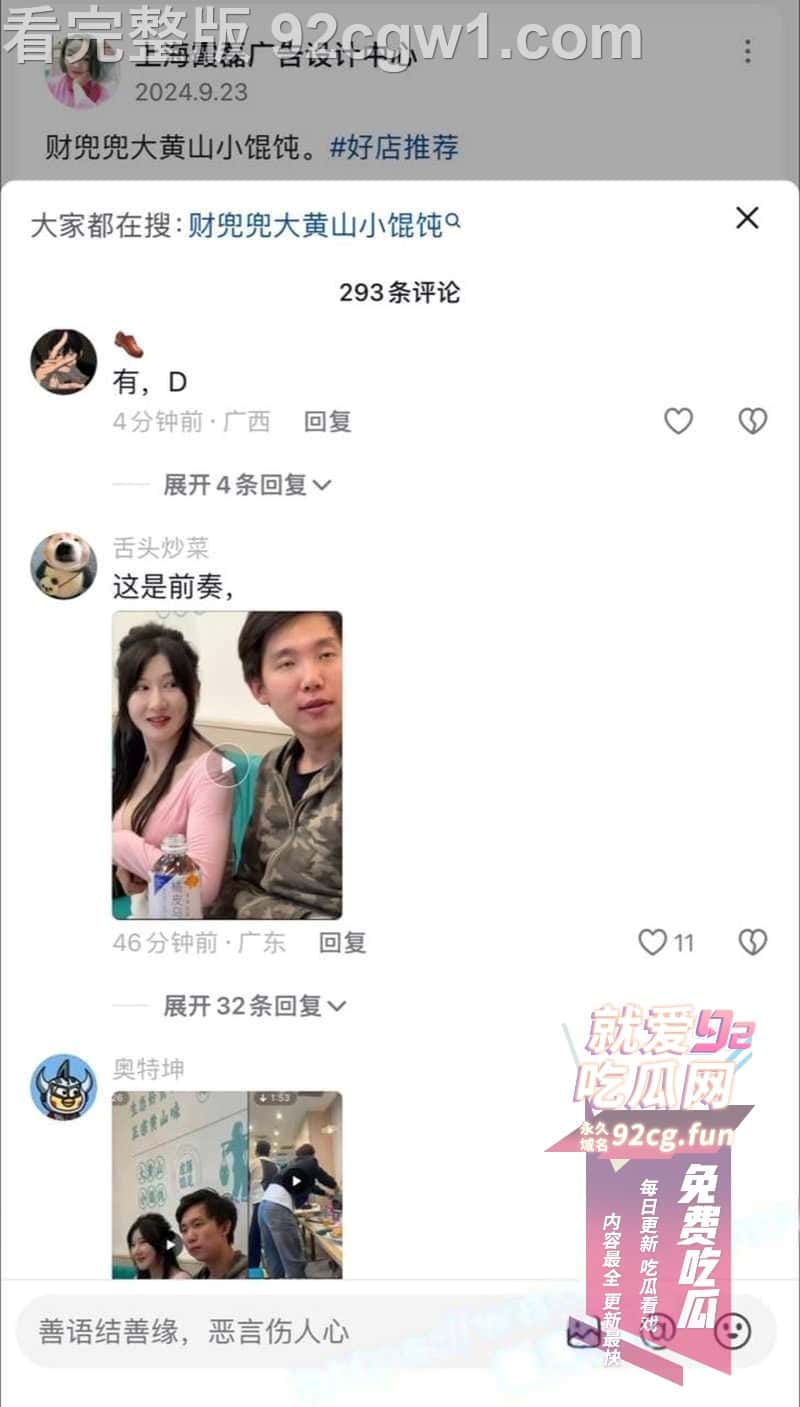This screenshot has height=1407, width=800.
Task: Open the #好店推荐 hashtag
Action: click(x=394, y=148)
